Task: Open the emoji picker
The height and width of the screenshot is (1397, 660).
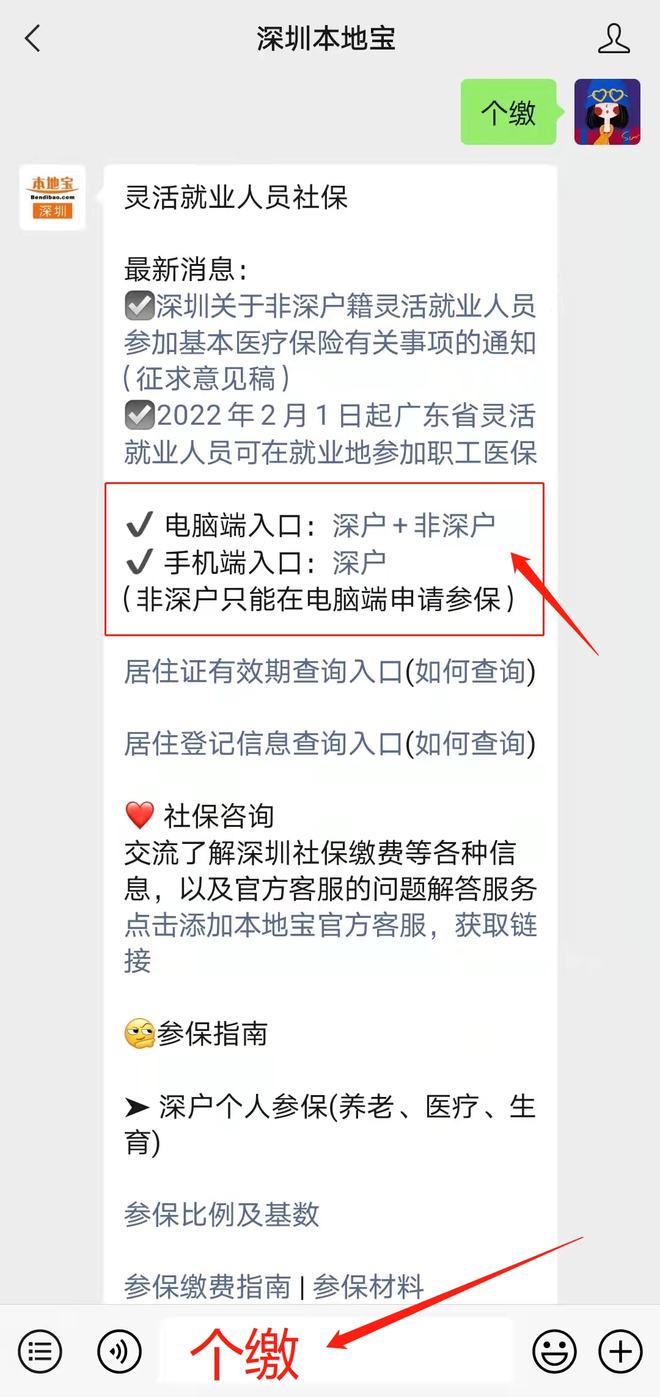Action: click(x=553, y=1352)
